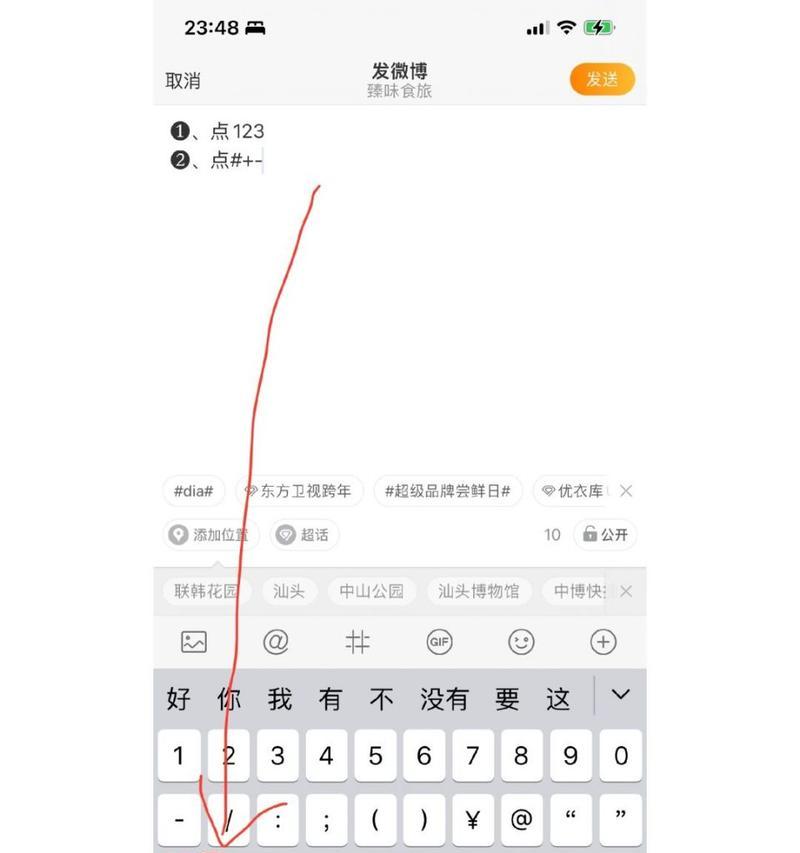The image size is (800, 853).
Task: Add a hashtag topic with the # icon
Action: (x=357, y=642)
